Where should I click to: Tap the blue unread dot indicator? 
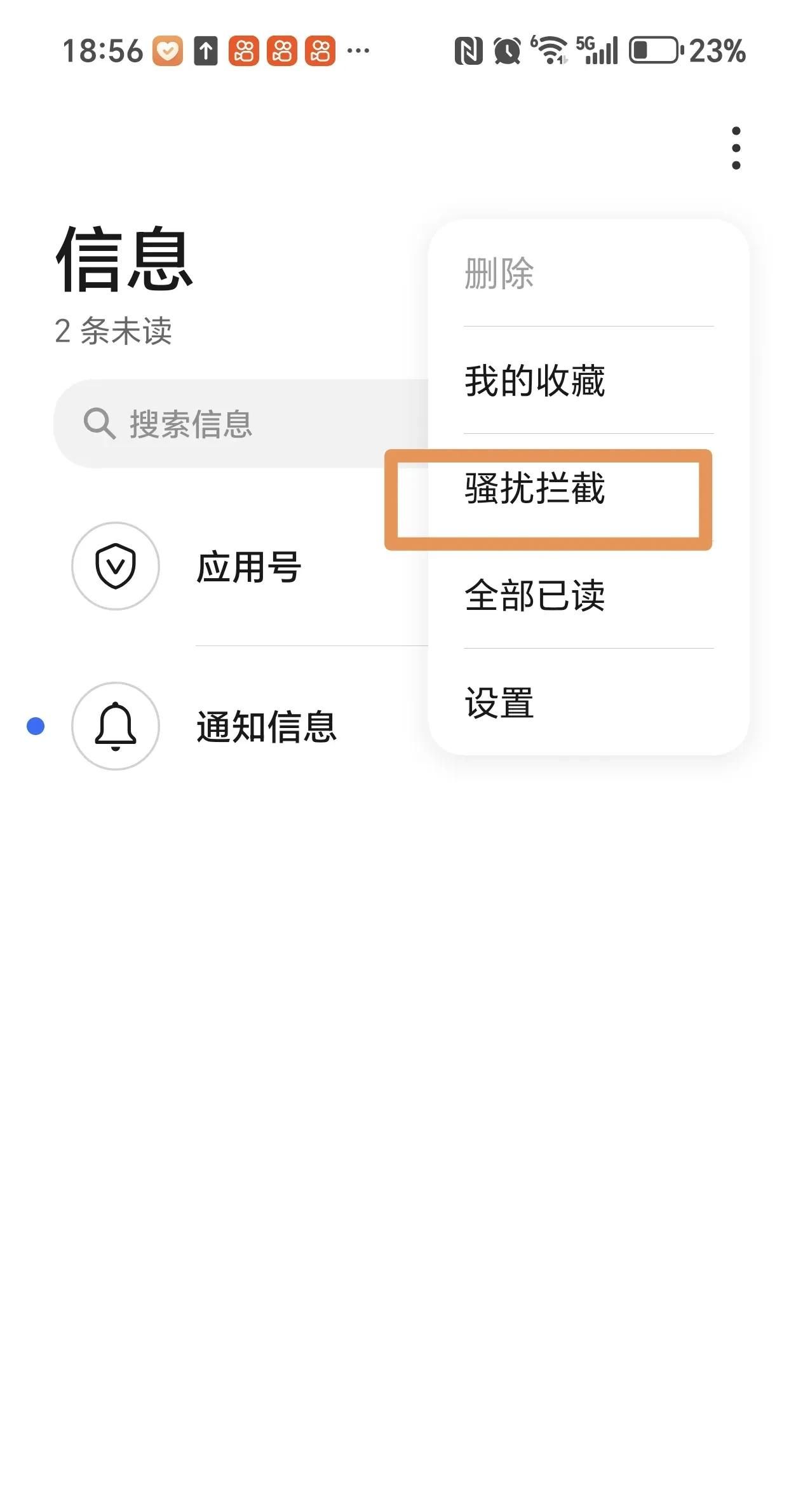36,726
